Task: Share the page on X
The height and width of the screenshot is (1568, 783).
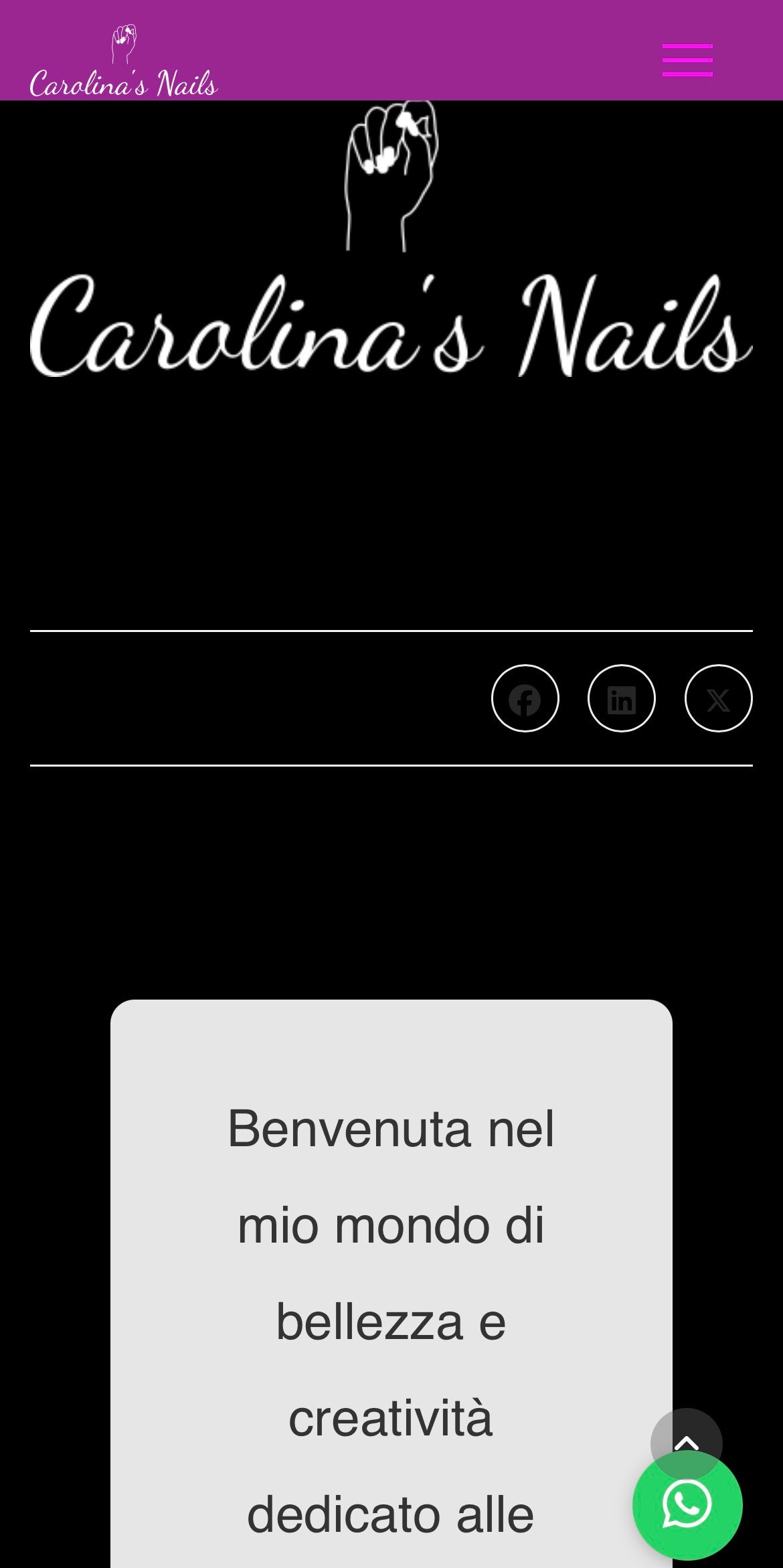Action: (718, 698)
